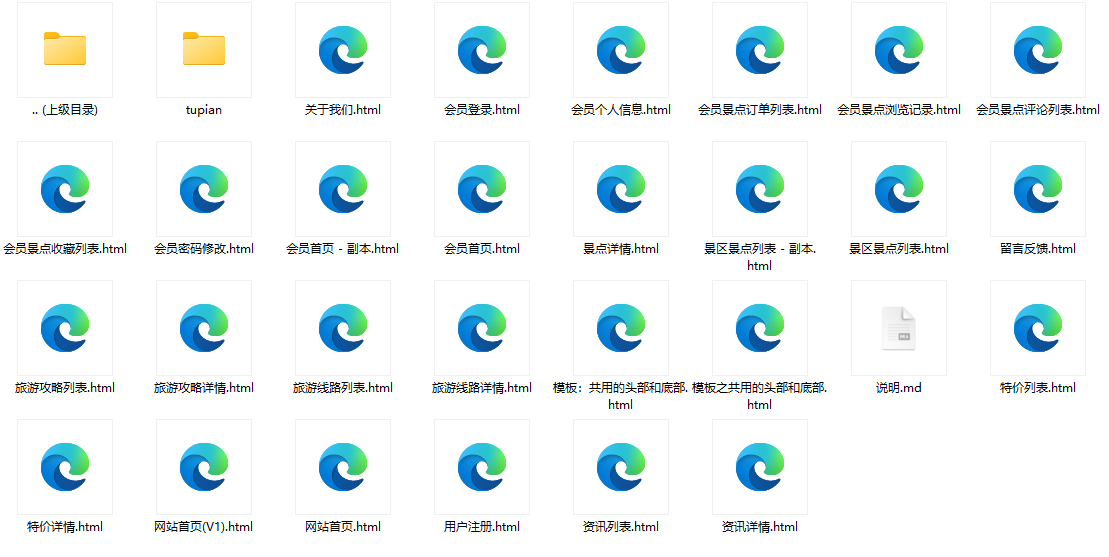
Task: Open 资讯详情.html file
Action: (760, 467)
